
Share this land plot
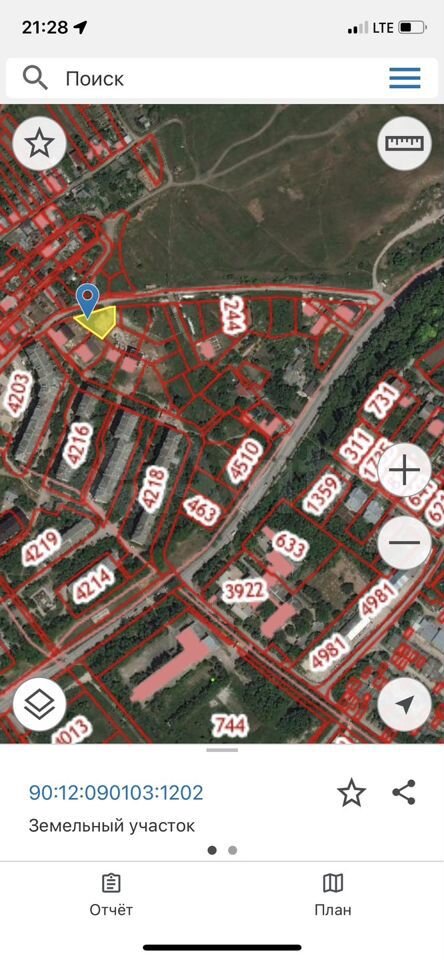(404, 792)
